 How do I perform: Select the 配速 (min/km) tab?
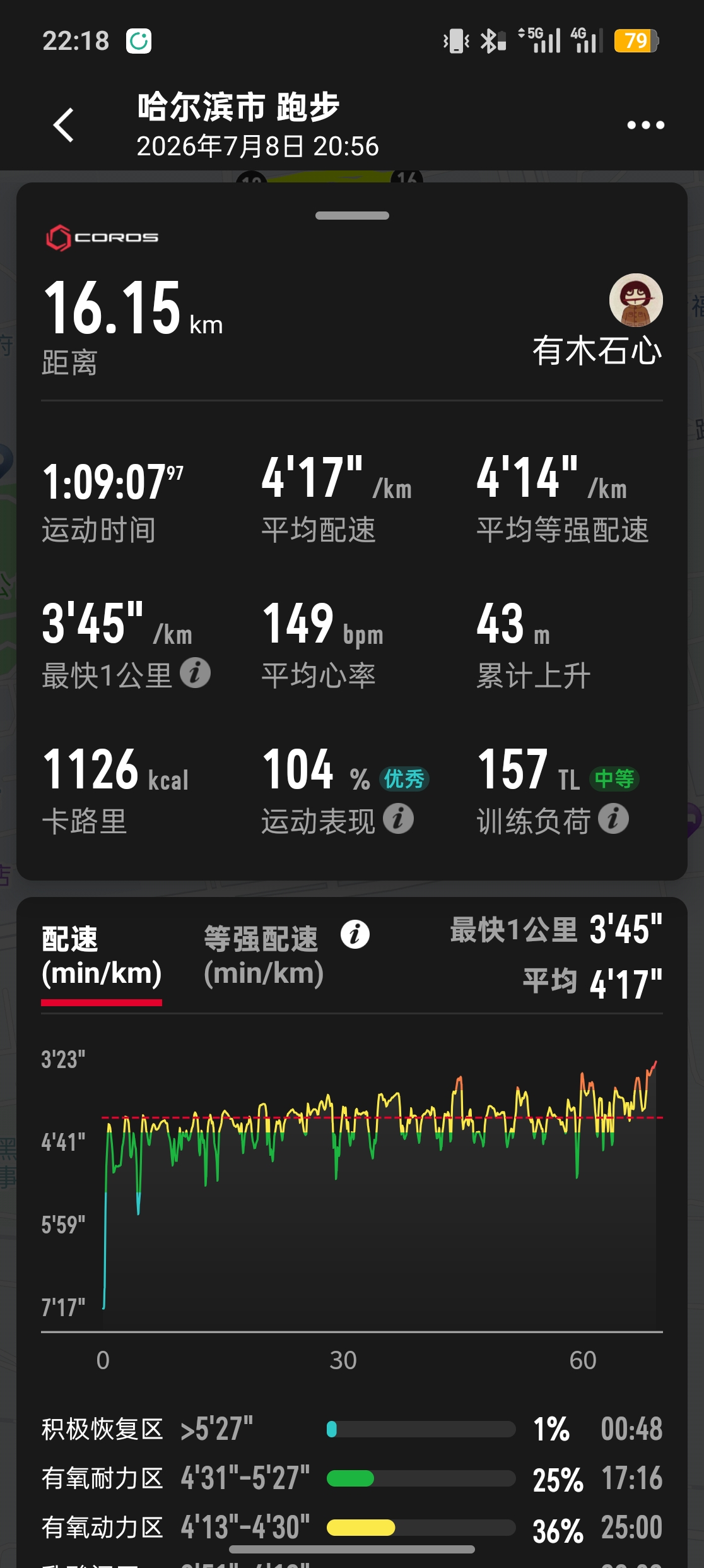[102, 956]
